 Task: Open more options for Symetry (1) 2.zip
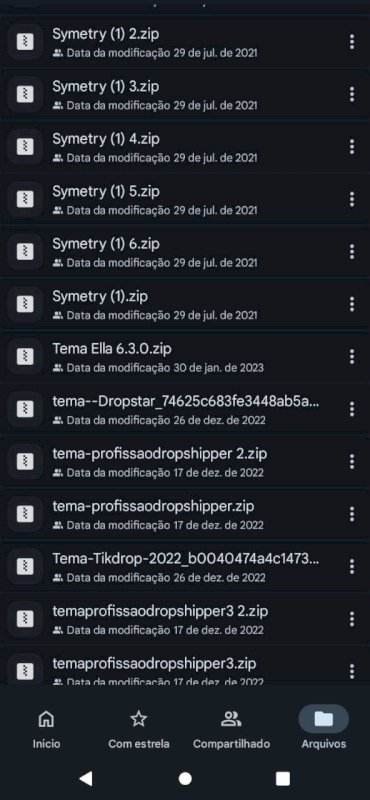(351, 42)
